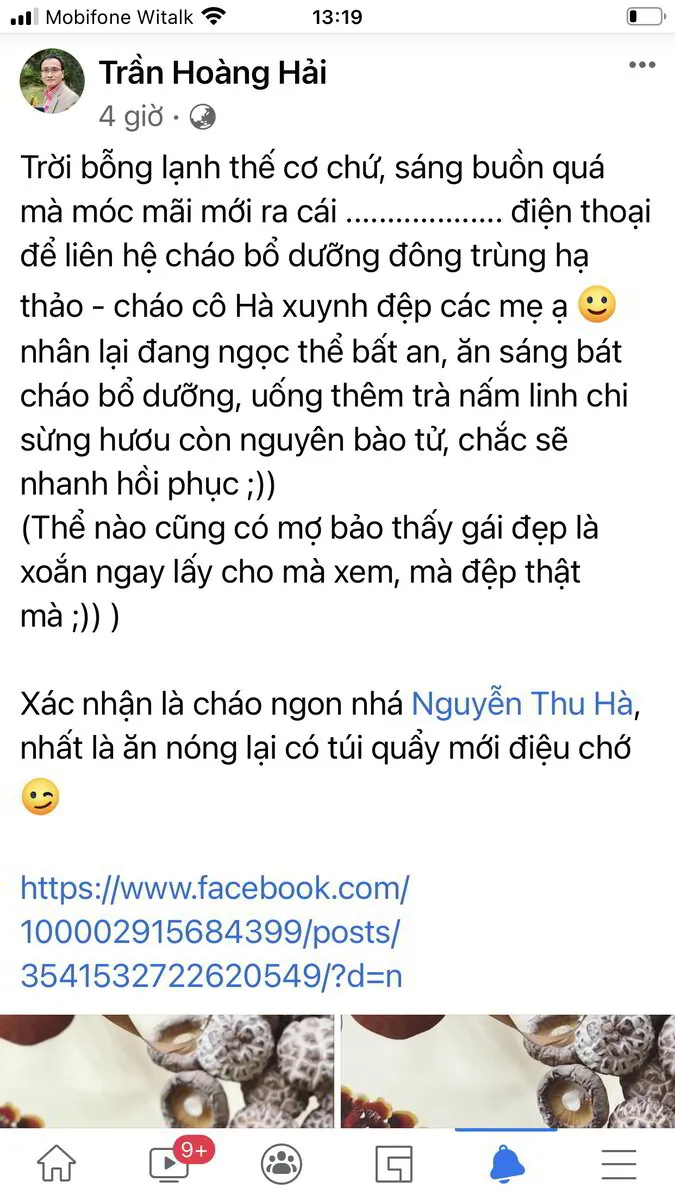Image resolution: width=675 pixels, height=1200 pixels.
Task: View the right mushroom photo
Action: (x=508, y=1071)
